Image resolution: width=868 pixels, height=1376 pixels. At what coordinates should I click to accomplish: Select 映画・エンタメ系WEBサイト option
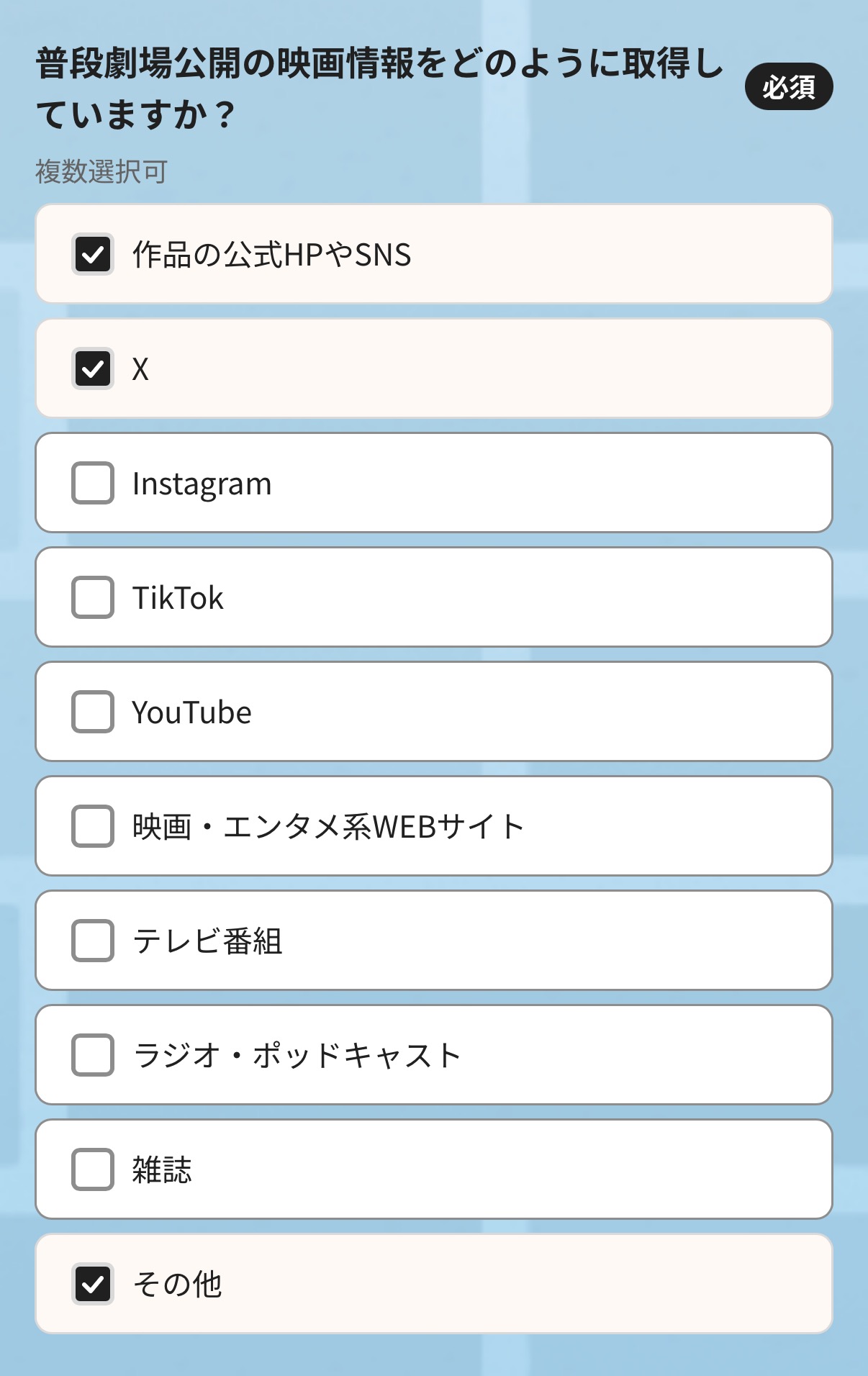click(x=93, y=826)
